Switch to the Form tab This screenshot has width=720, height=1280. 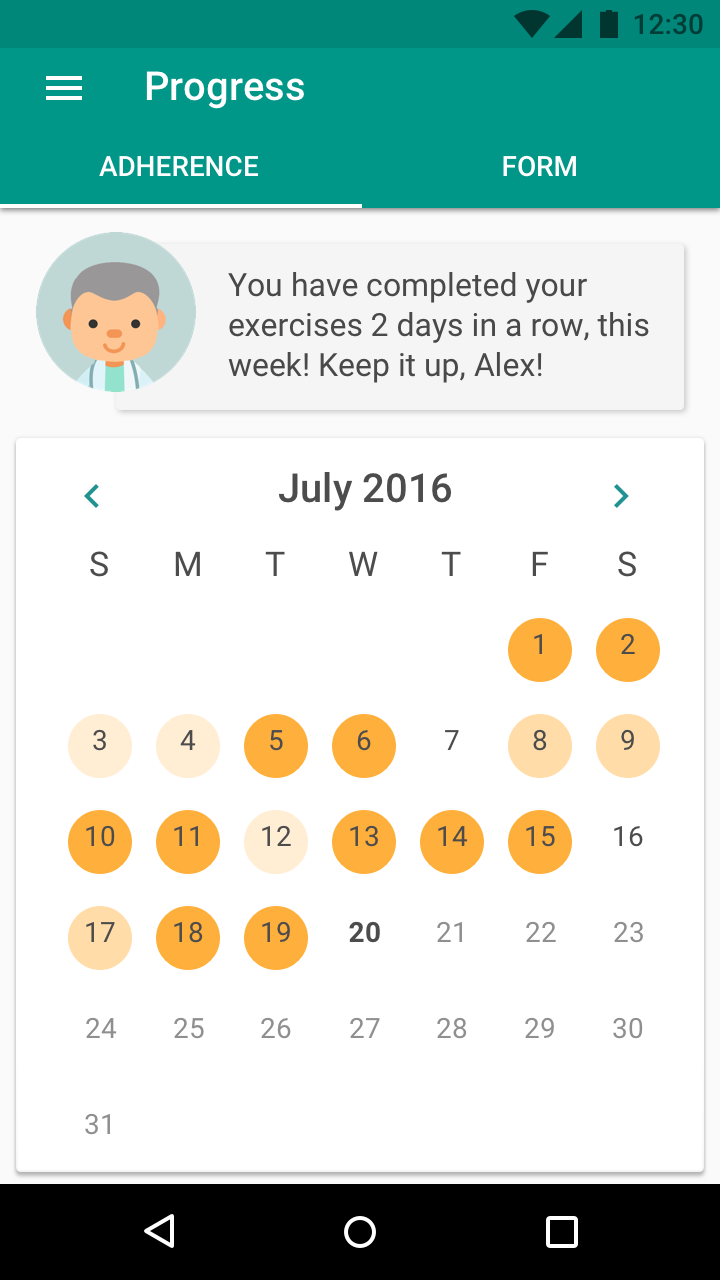540,166
